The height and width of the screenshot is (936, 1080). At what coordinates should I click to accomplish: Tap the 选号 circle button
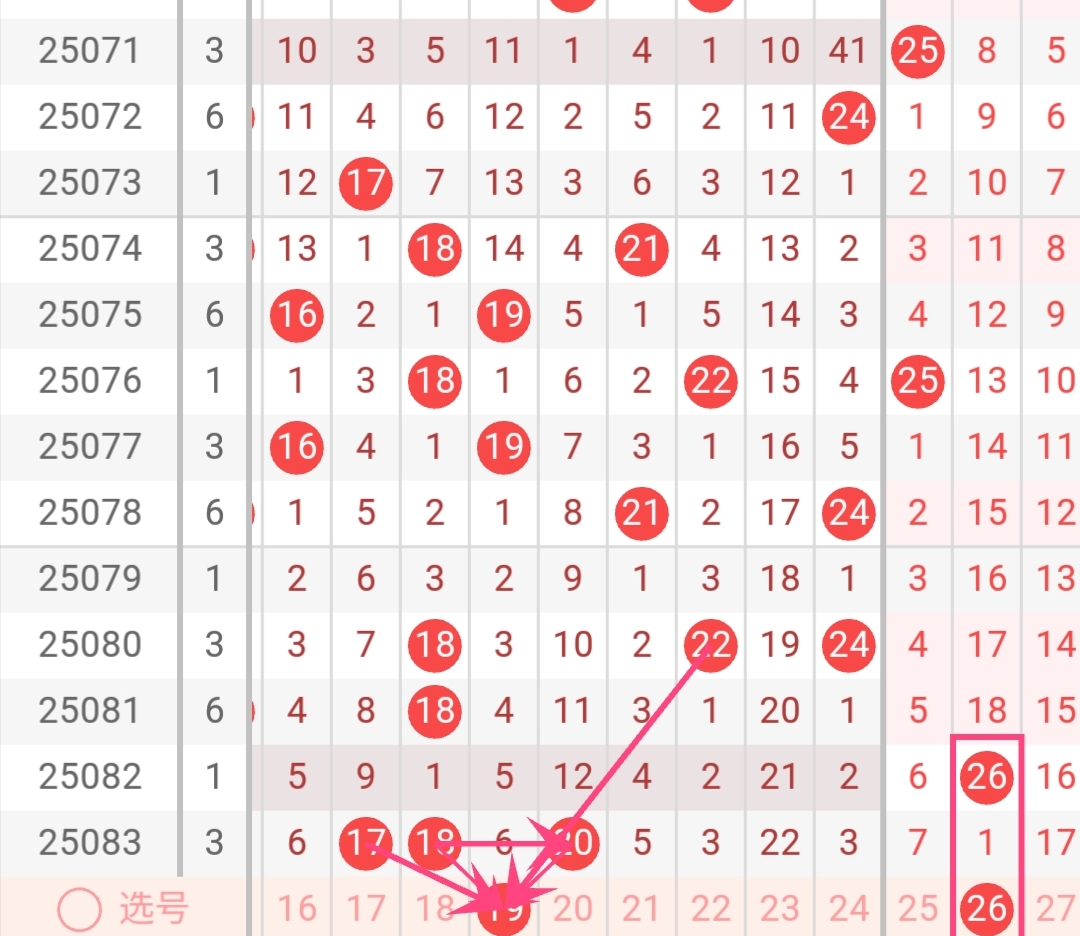coord(79,909)
